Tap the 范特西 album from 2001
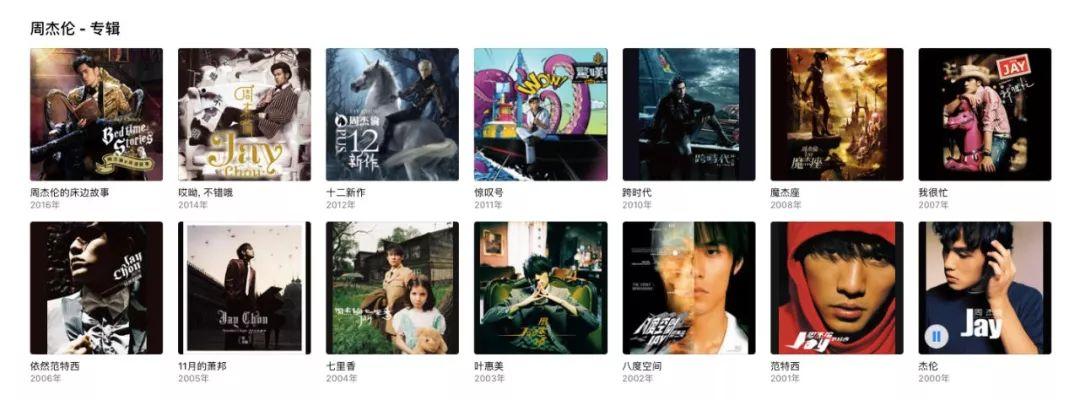 tap(836, 288)
